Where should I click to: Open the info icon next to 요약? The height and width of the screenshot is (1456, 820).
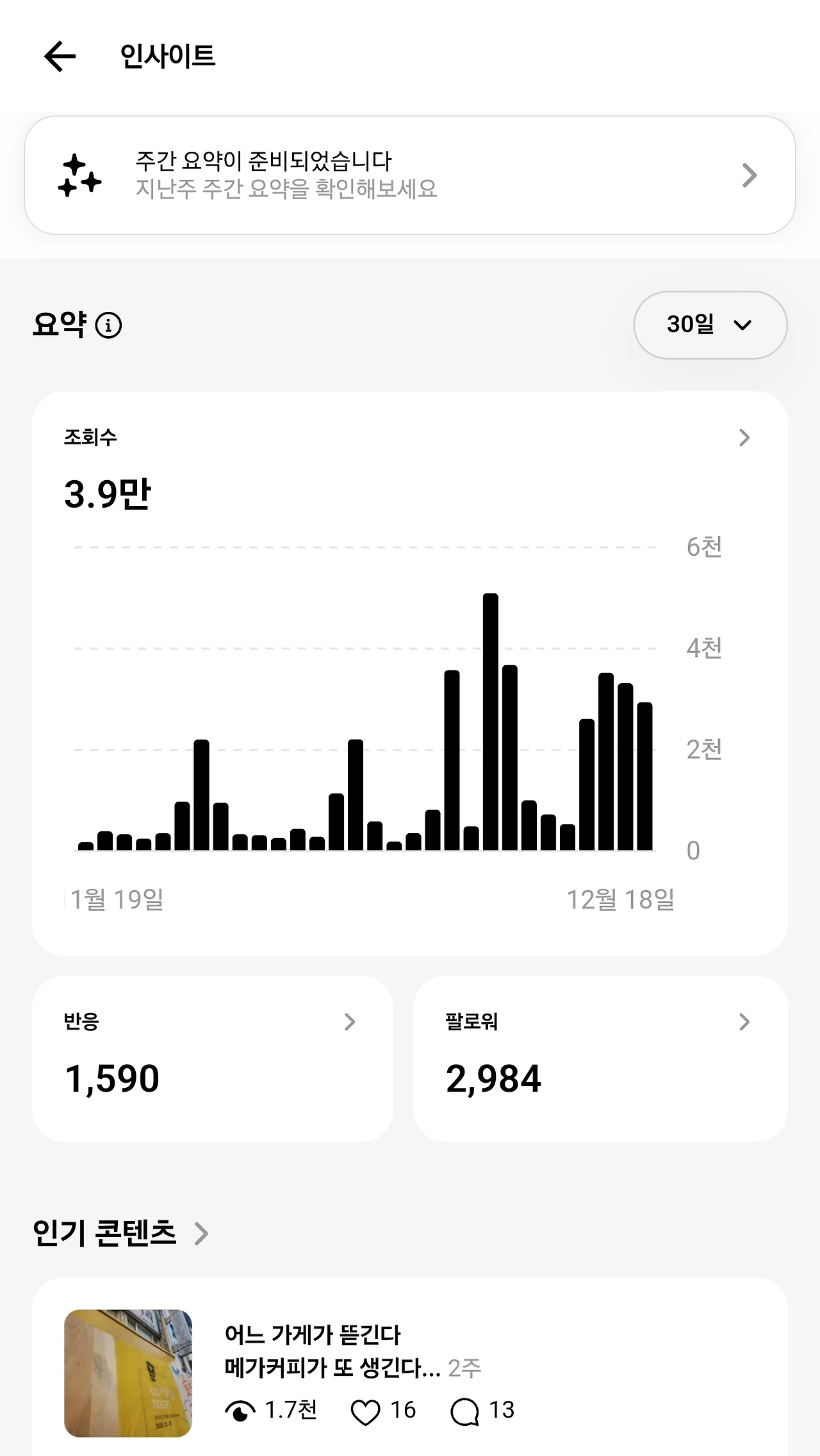click(108, 325)
